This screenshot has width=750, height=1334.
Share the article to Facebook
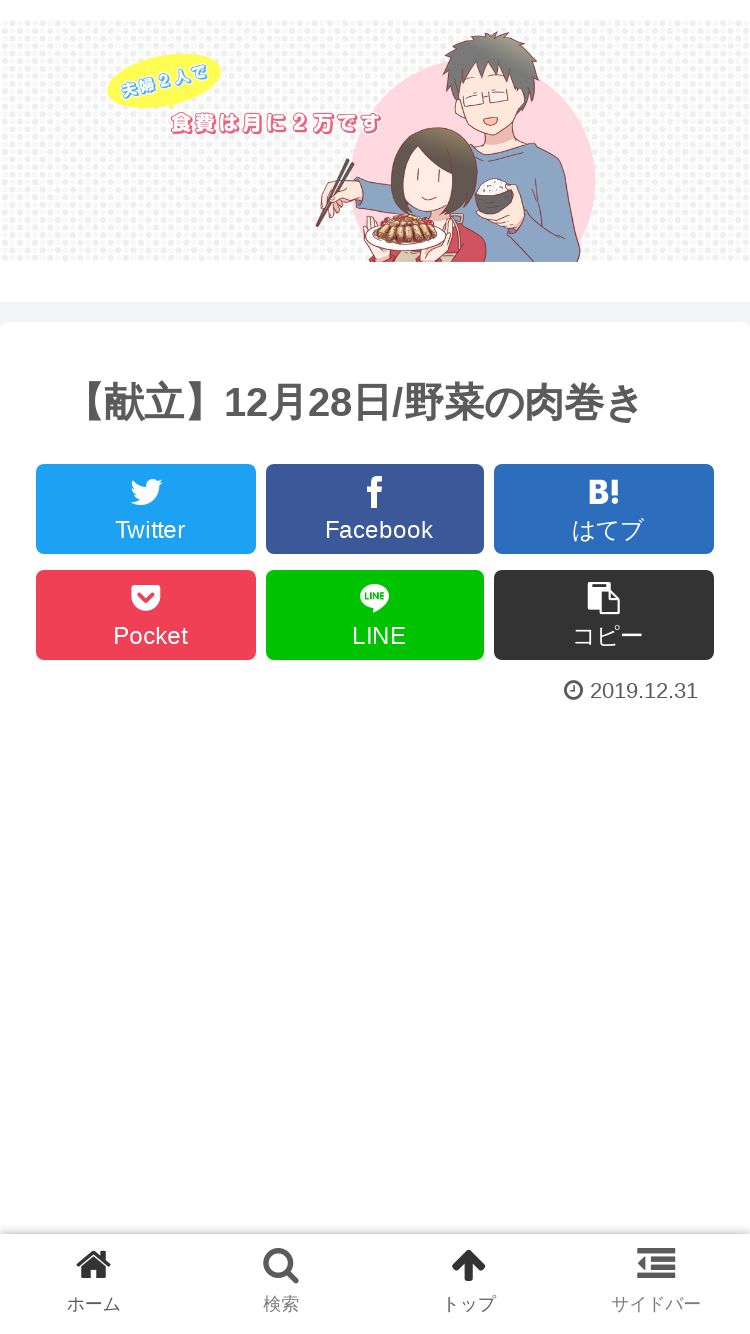tap(375, 509)
